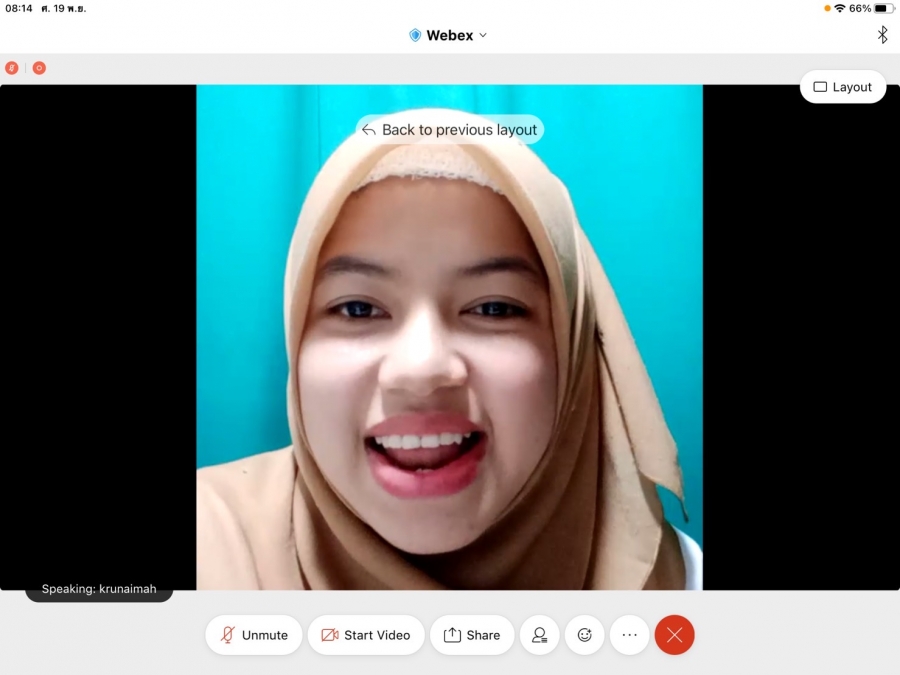Open the participants list

point(540,635)
